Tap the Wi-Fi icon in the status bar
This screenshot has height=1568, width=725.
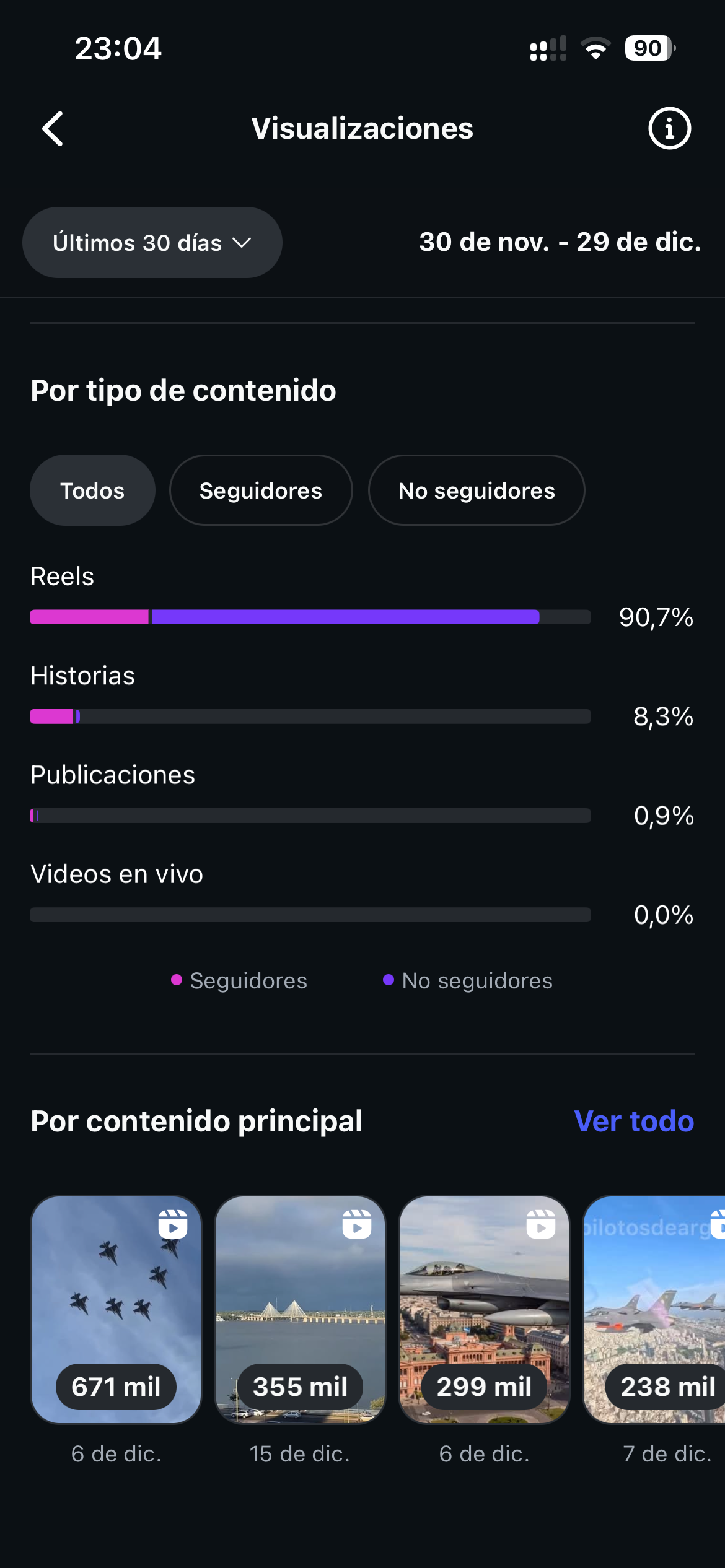596,47
